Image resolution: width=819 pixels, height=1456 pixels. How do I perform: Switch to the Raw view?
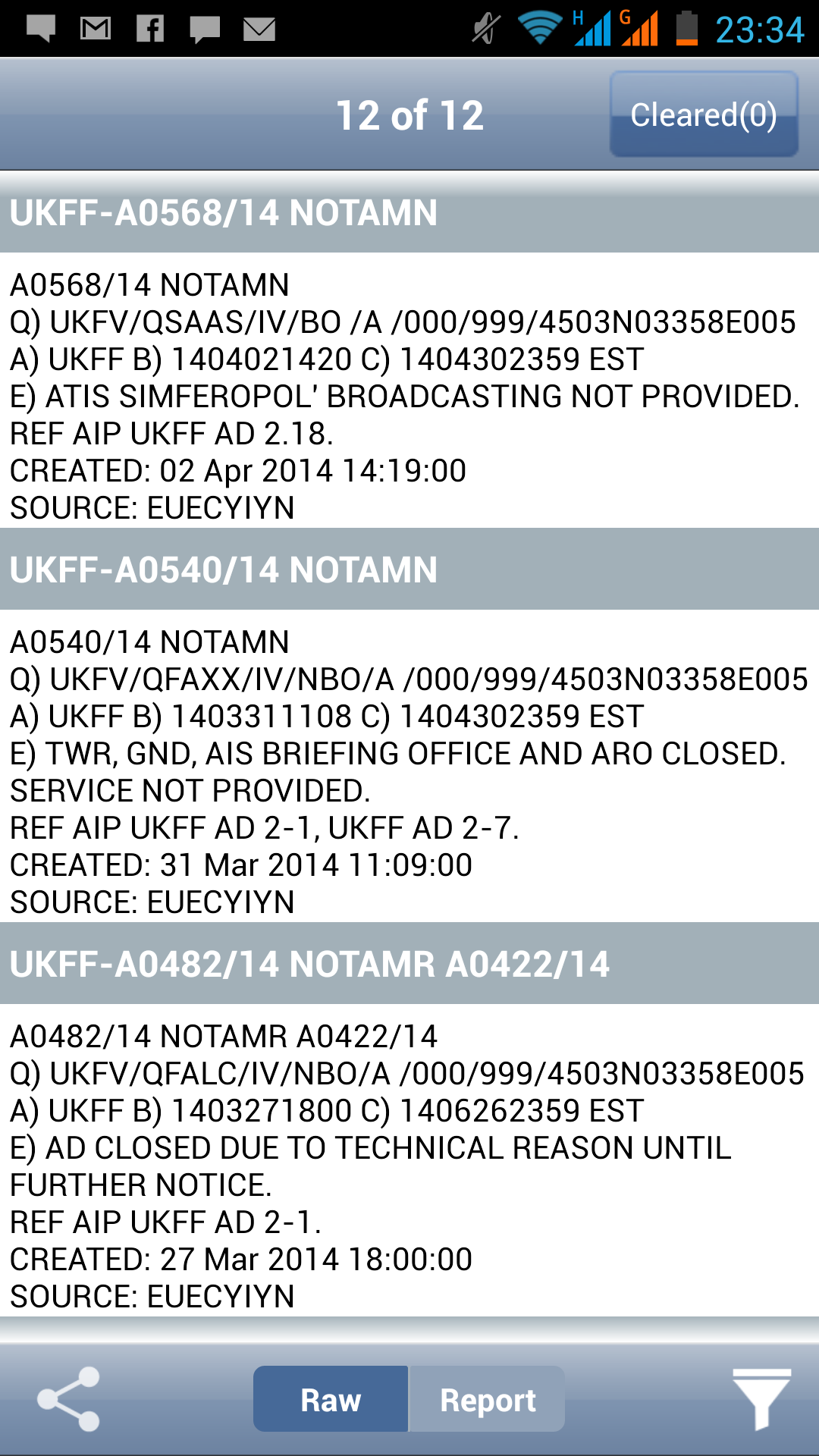331,1399
